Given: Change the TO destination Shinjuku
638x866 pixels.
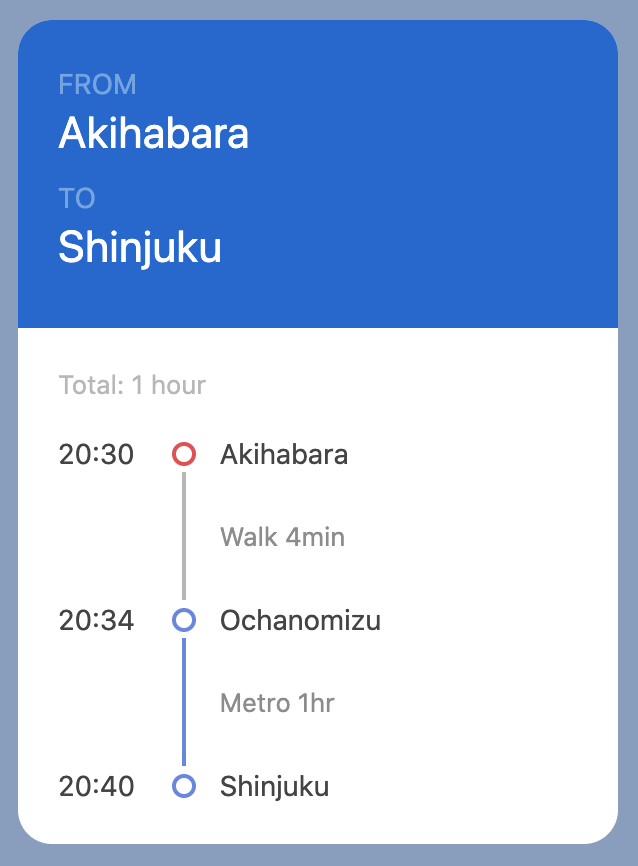Looking at the screenshot, I should (x=140, y=247).
